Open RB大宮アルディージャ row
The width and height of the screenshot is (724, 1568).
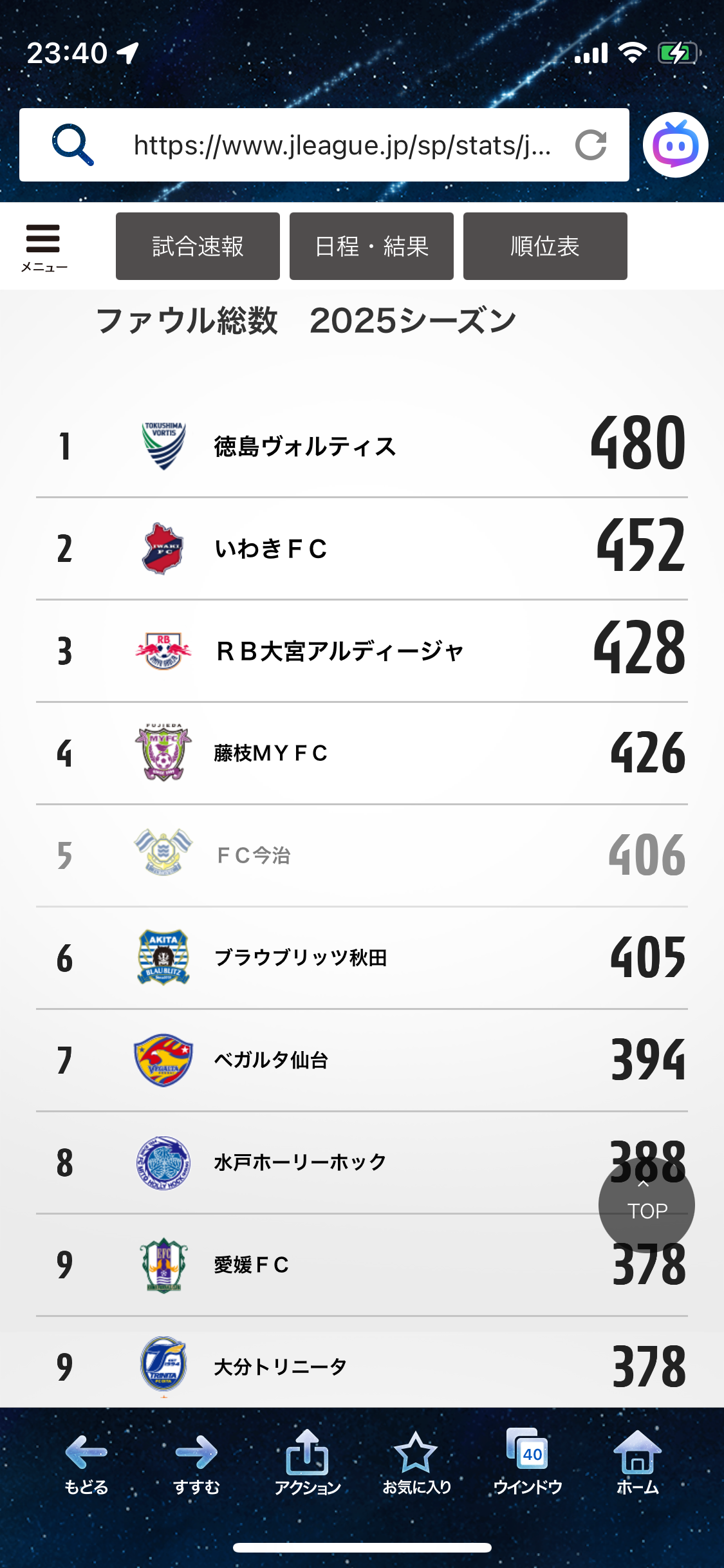pos(339,651)
